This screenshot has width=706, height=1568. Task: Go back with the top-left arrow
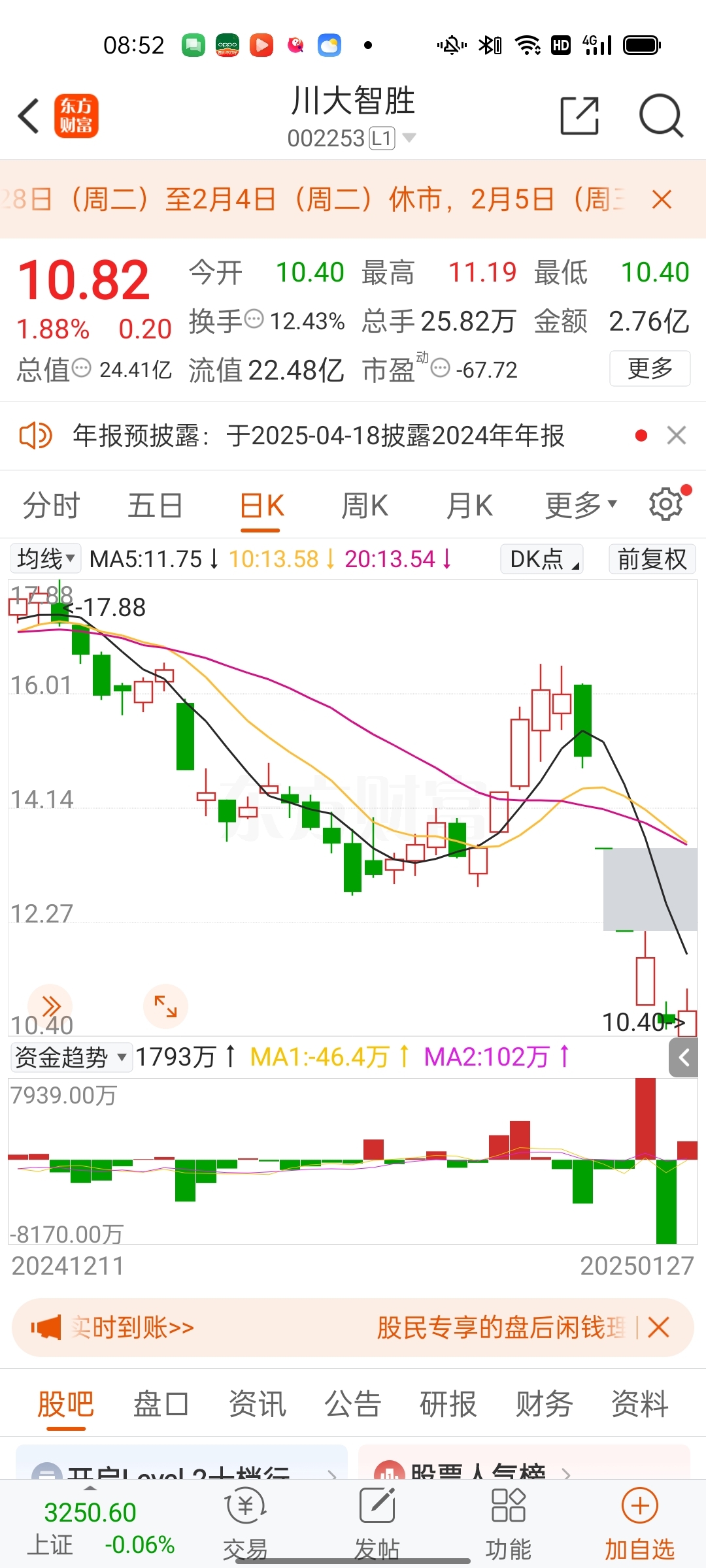point(29,116)
